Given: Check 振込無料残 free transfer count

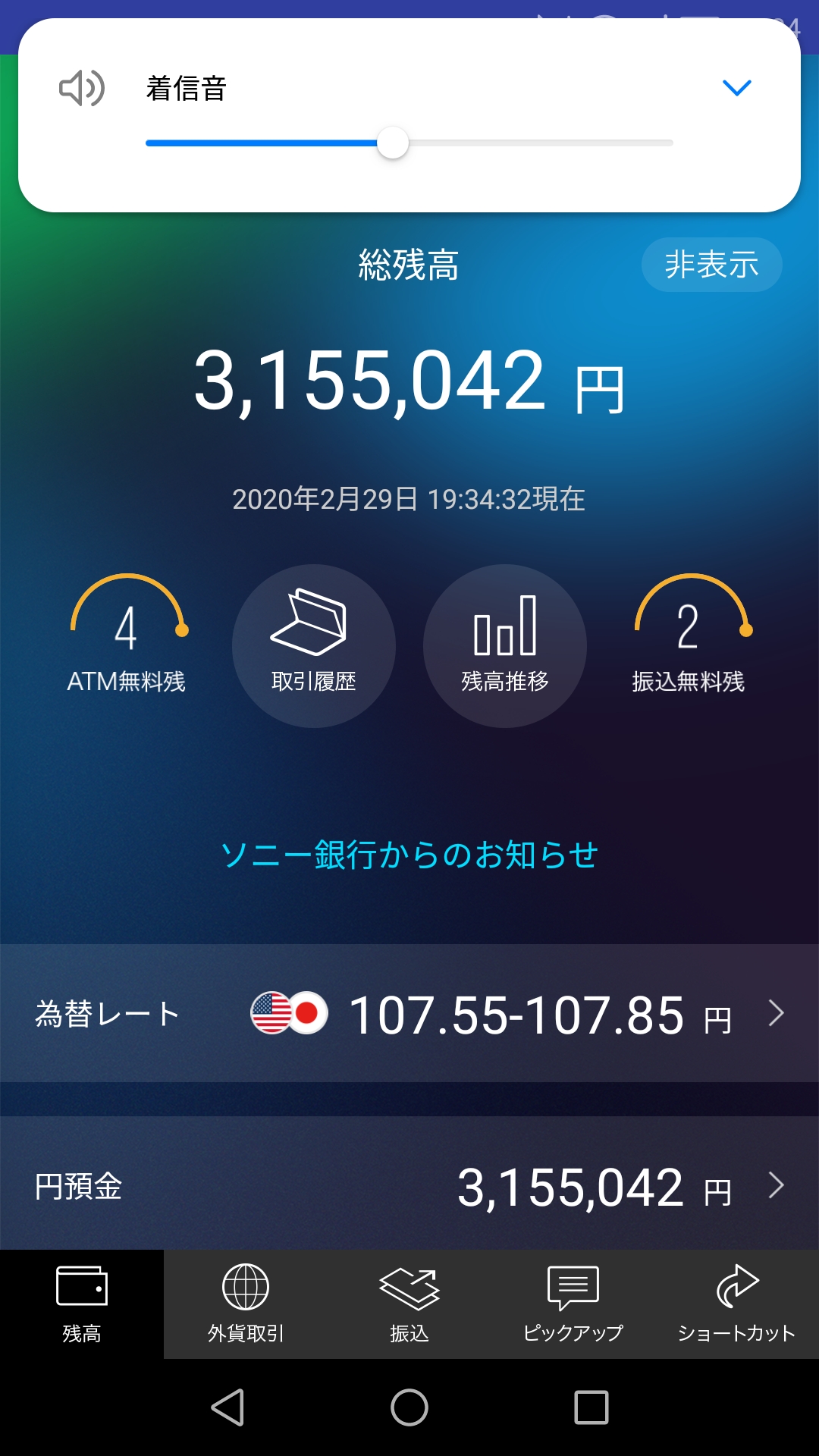Looking at the screenshot, I should click(x=689, y=637).
